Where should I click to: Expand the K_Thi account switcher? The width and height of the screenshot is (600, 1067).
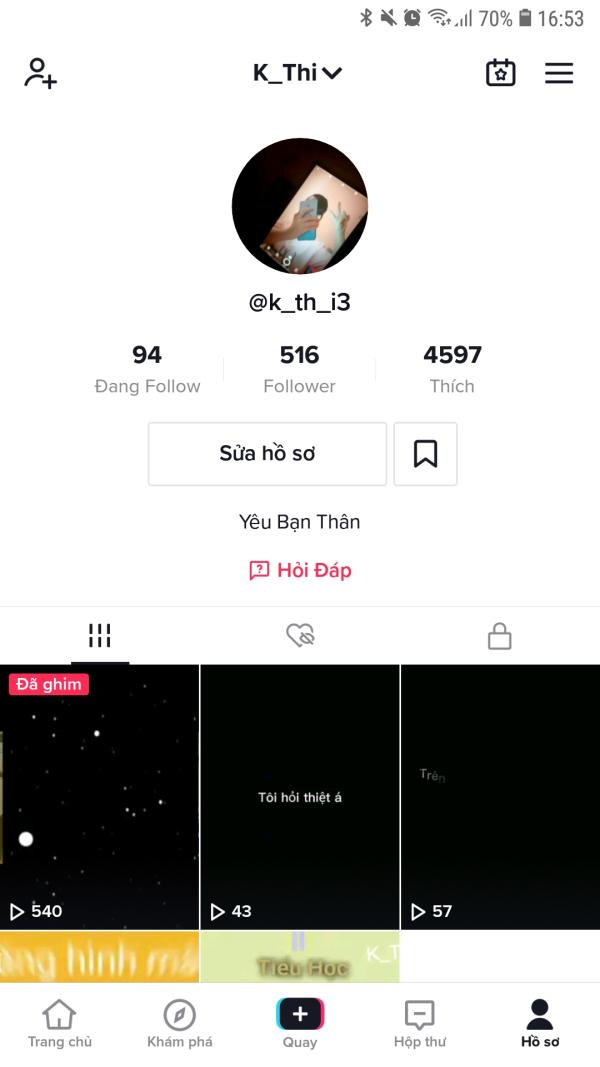[297, 73]
